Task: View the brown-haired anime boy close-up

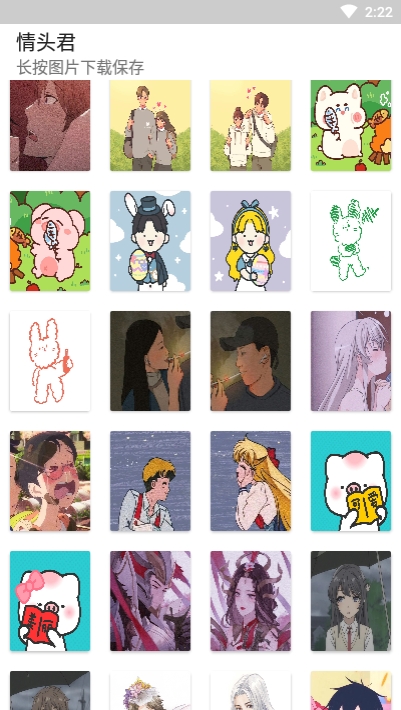Action: (x=50, y=125)
